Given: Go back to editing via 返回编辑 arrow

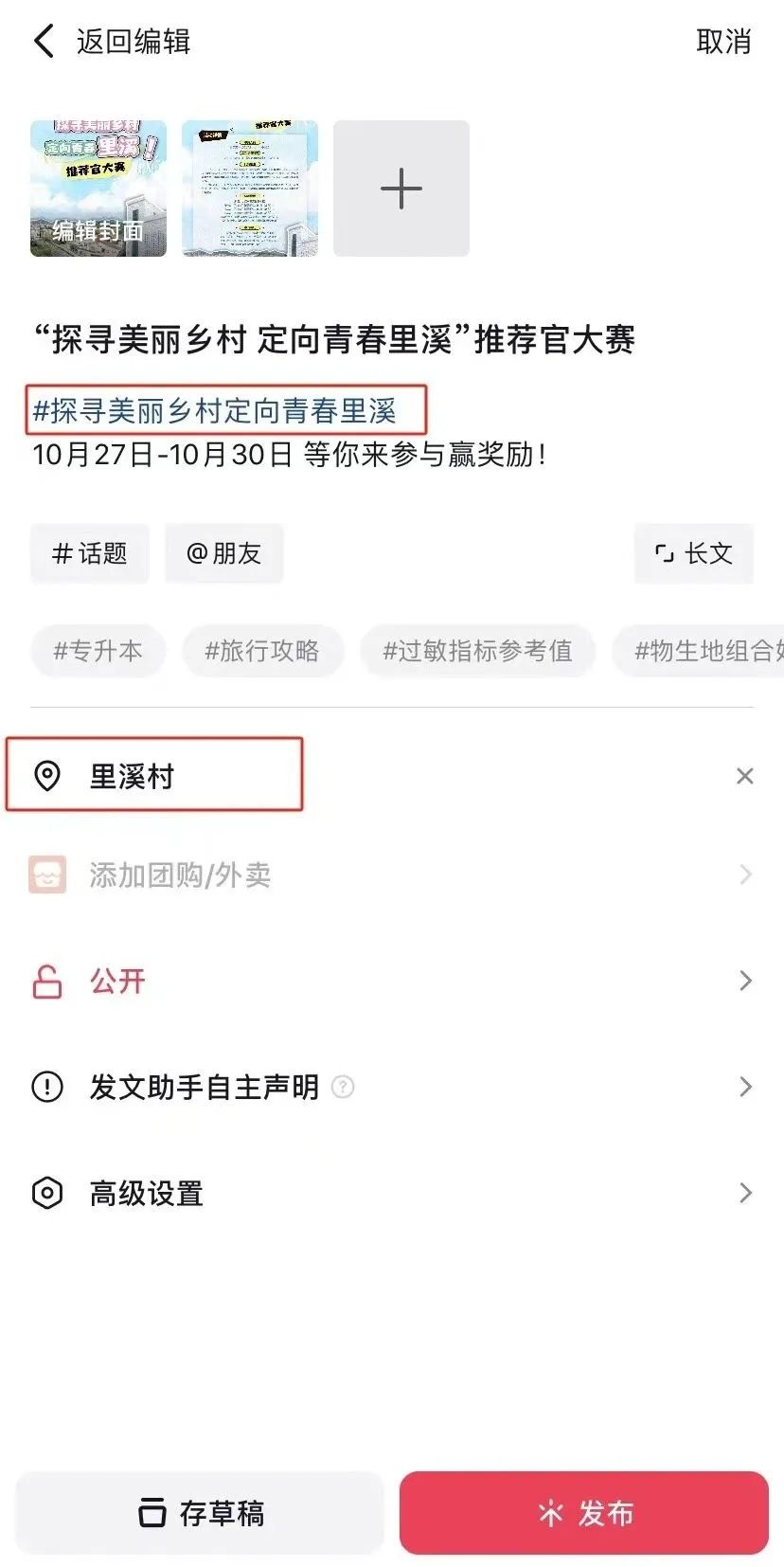Looking at the screenshot, I should pyautogui.click(x=45, y=42).
